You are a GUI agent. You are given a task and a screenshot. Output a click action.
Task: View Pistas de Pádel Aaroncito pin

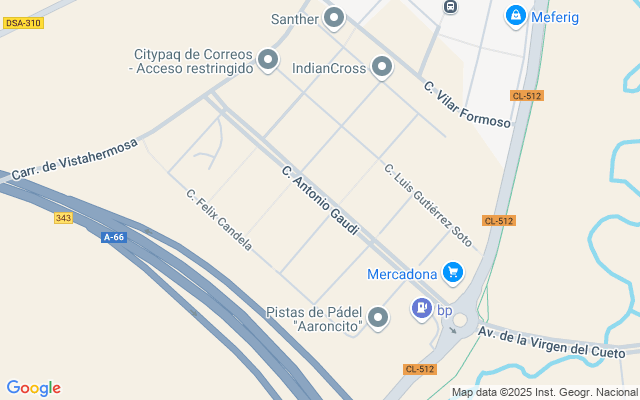point(377,319)
